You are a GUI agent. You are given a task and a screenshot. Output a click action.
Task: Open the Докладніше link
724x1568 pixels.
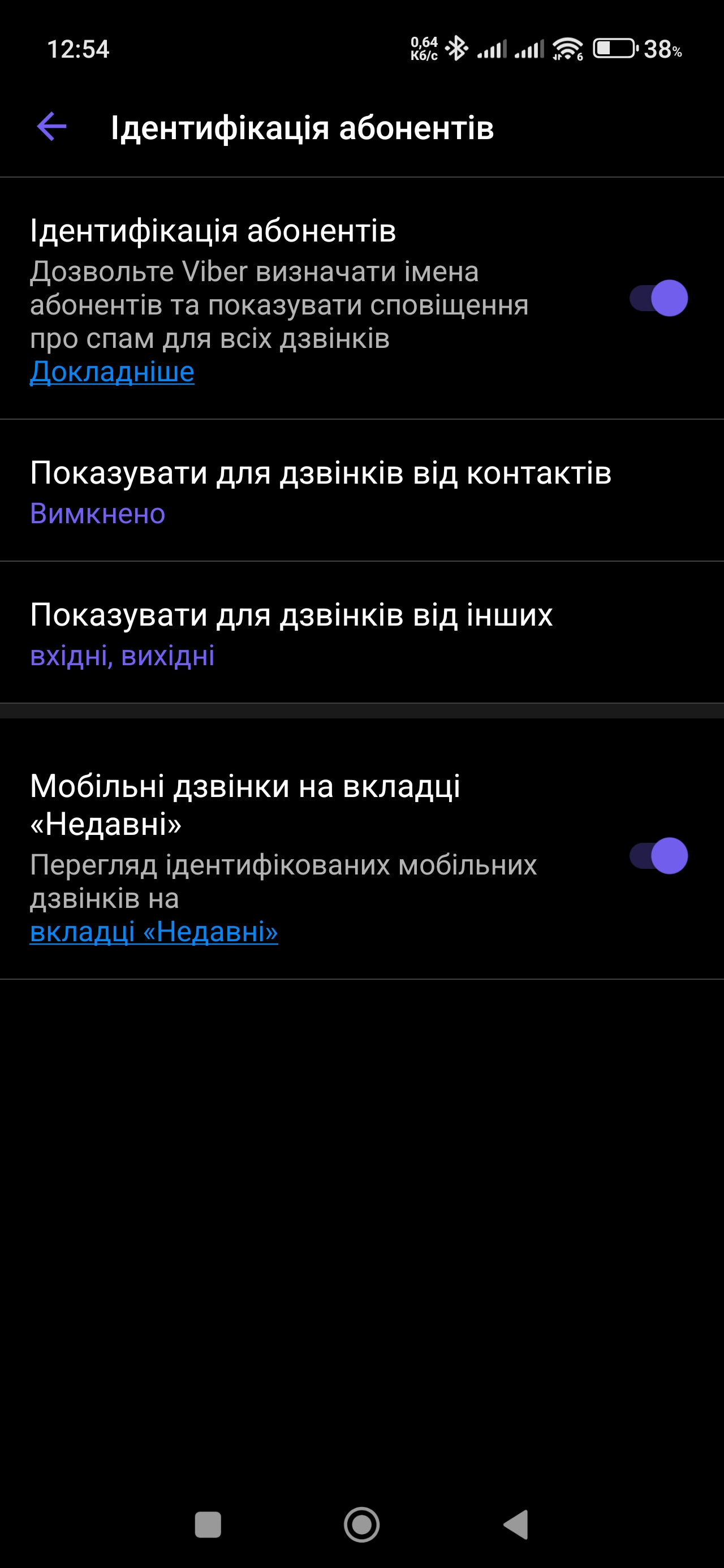point(112,372)
